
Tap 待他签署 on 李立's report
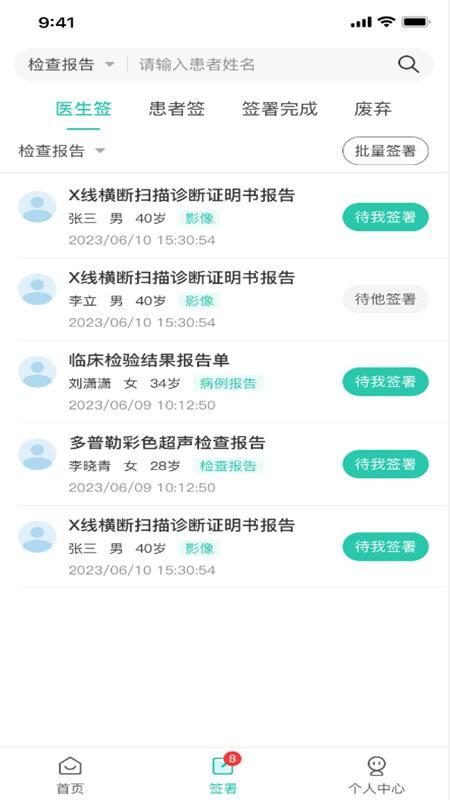385,299
